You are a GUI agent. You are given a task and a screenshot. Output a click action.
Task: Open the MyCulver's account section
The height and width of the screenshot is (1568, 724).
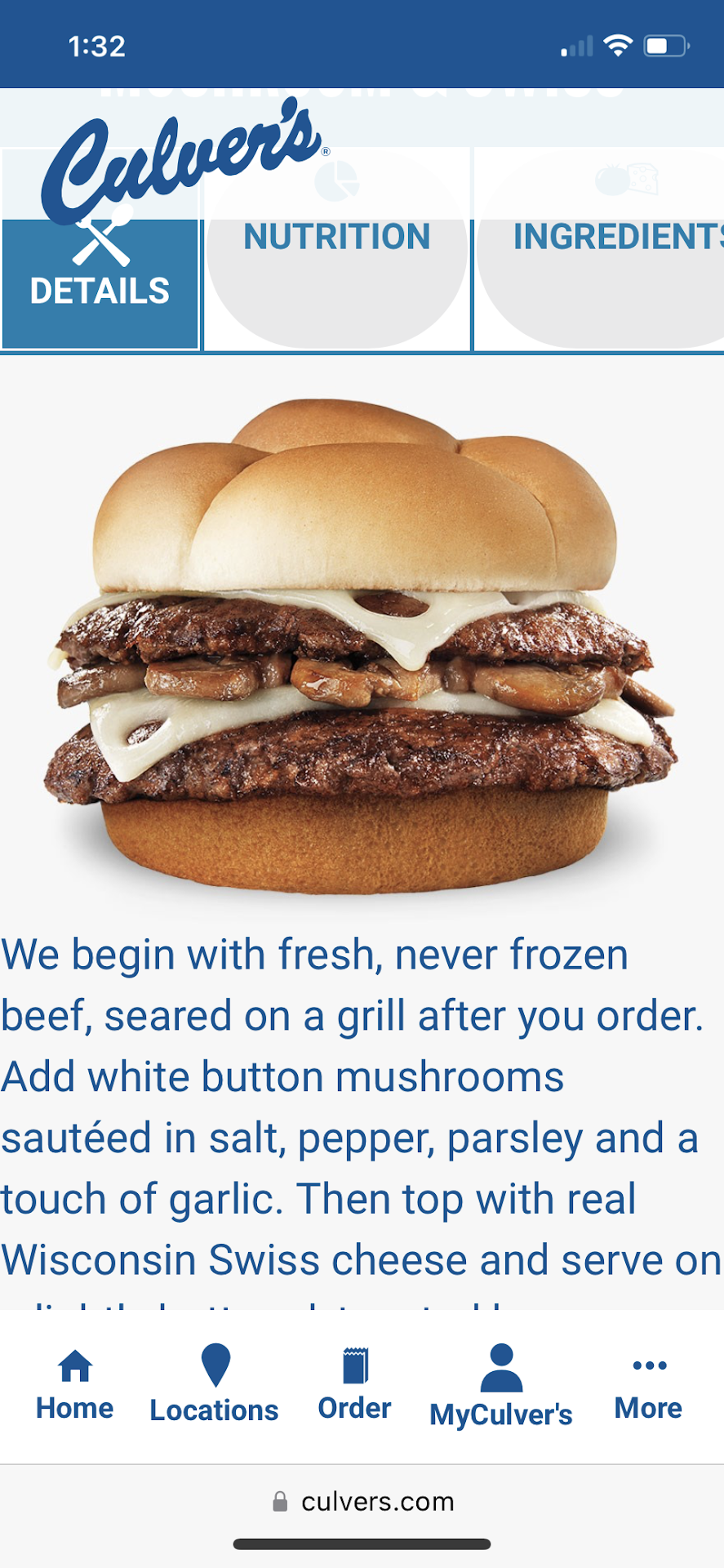(x=500, y=1388)
